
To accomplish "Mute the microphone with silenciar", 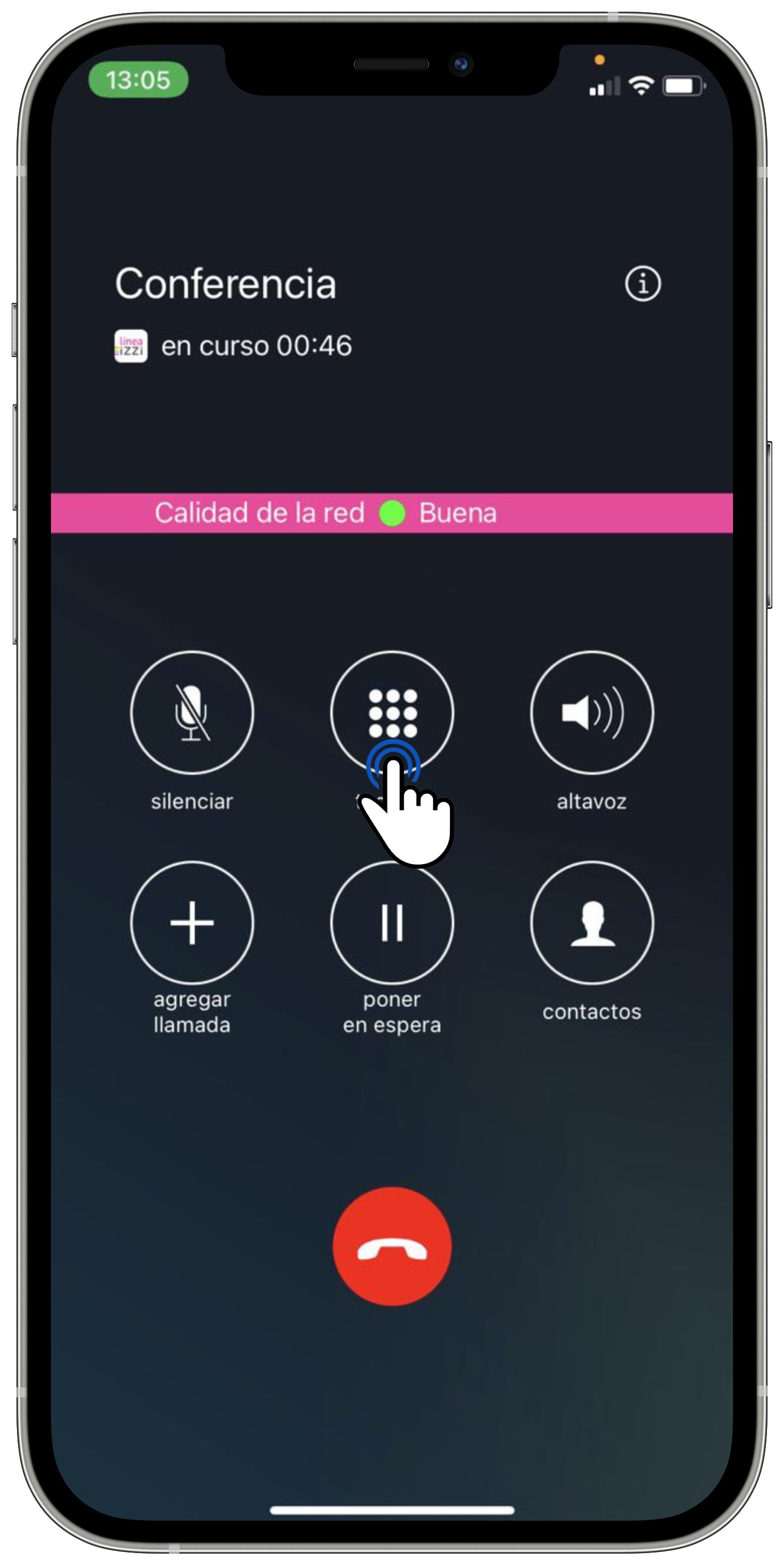I will click(x=192, y=713).
